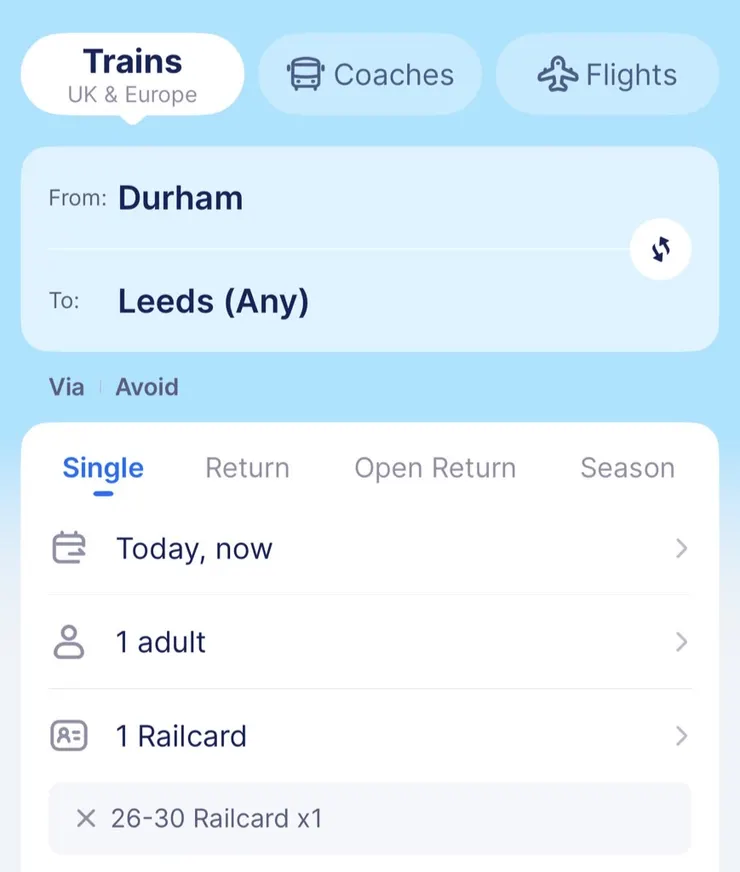Swap the From and To stations
This screenshot has height=872, width=740.
point(660,249)
